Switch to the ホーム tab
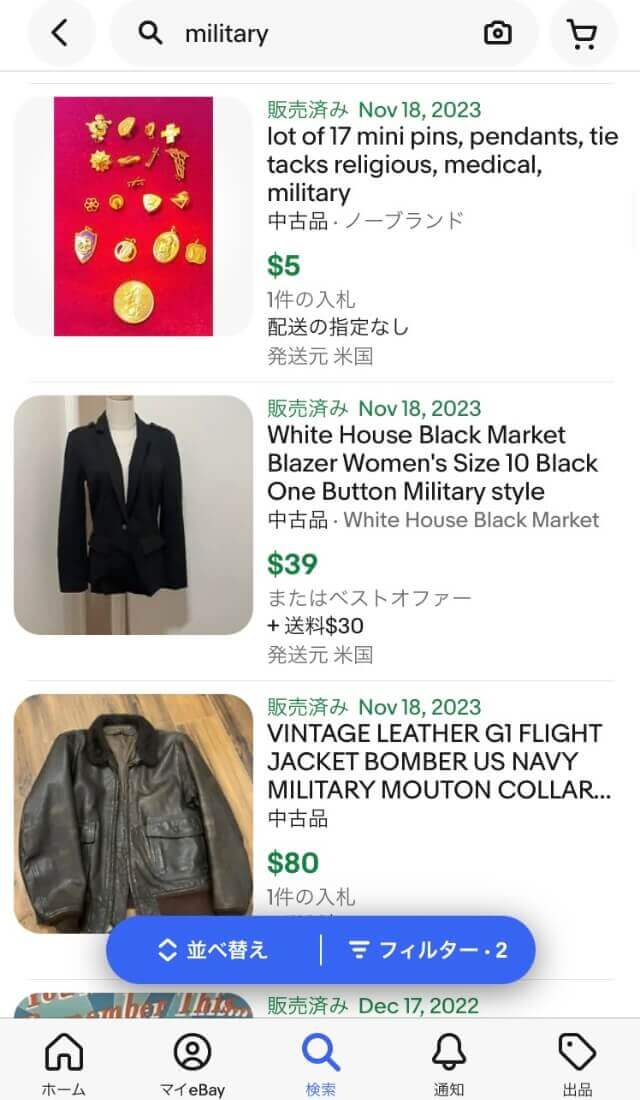This screenshot has width=640, height=1100. coord(64,1063)
